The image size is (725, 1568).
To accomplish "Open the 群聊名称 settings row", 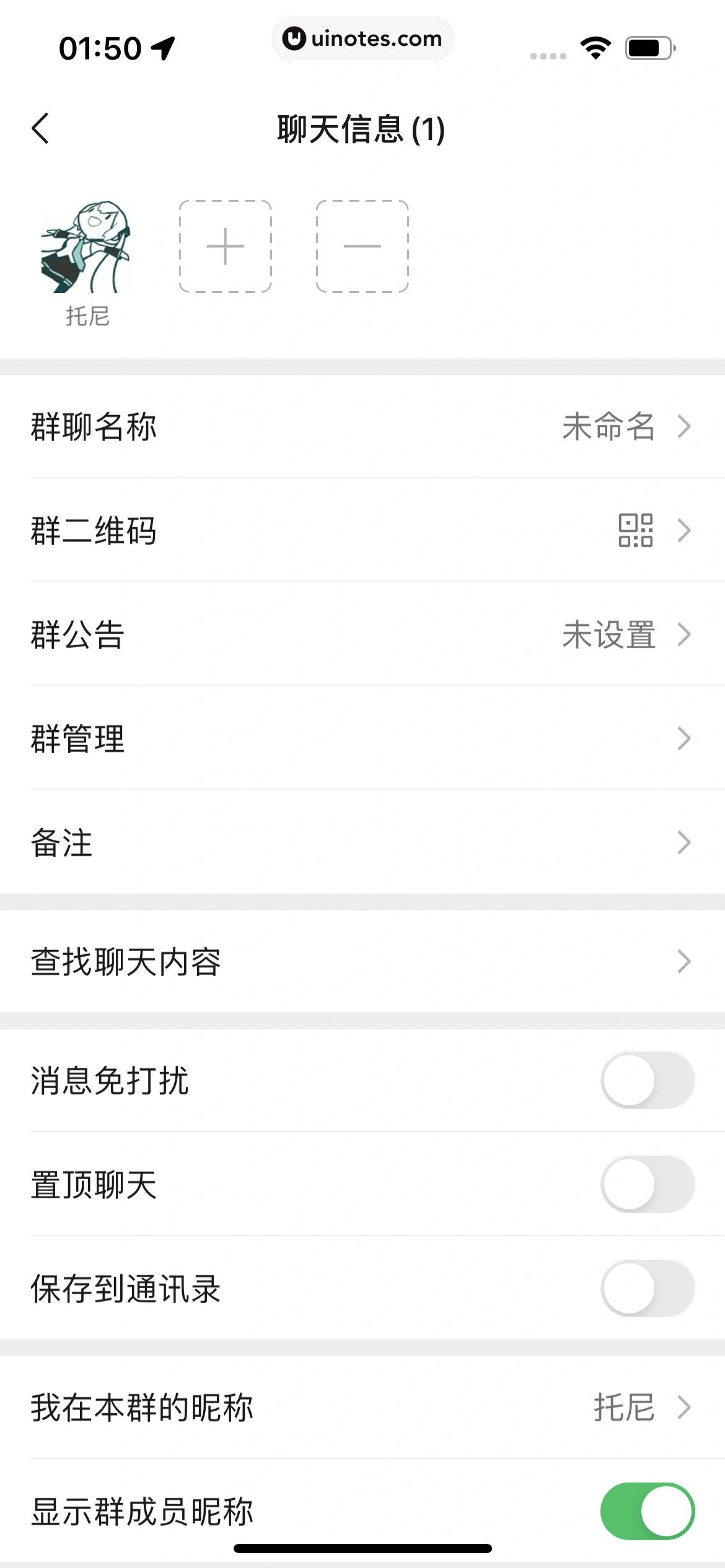I will (362, 426).
